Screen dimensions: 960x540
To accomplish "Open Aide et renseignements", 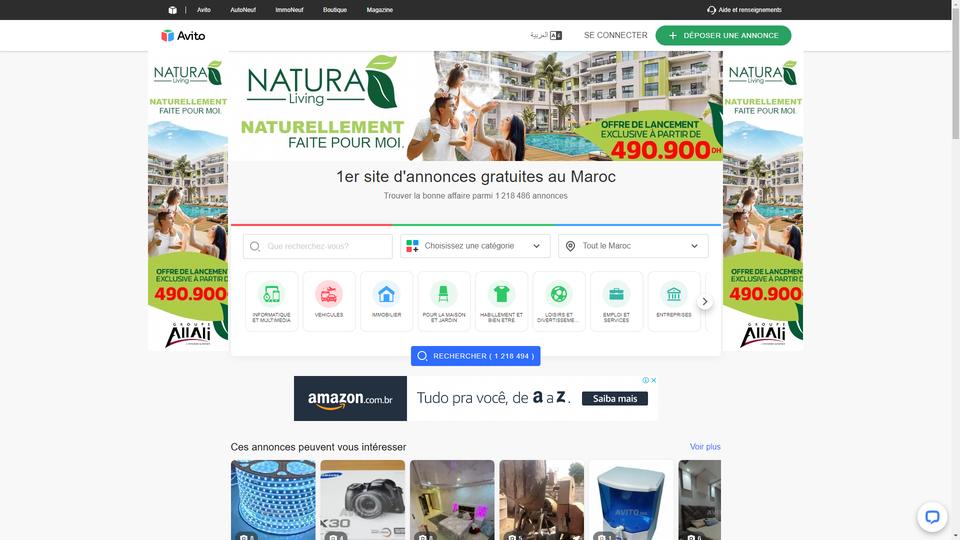I will [x=744, y=10].
